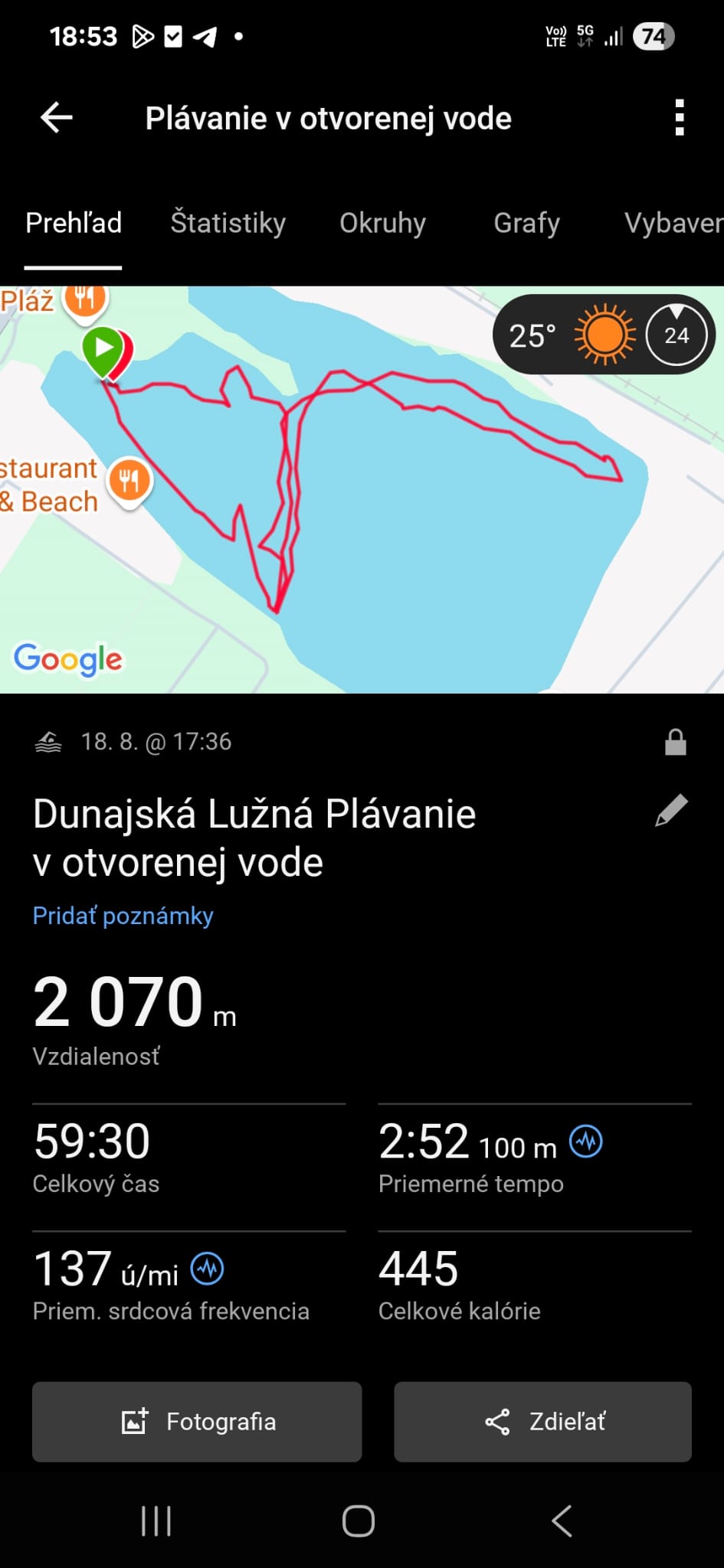
Task: Show info about average heart rate
Action: pos(207,1269)
